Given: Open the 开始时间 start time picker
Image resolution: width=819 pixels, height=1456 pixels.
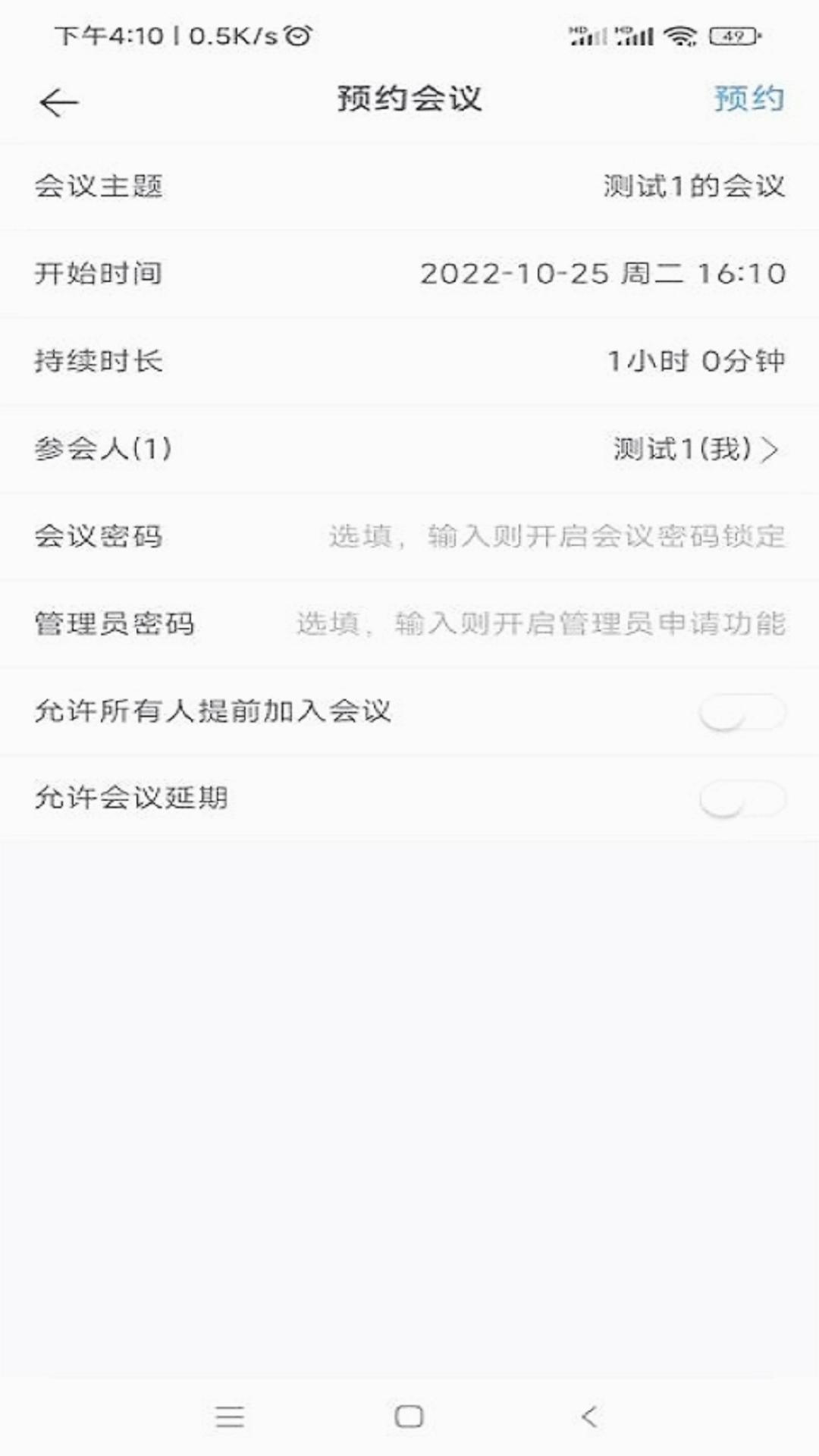Looking at the screenshot, I should pos(409,274).
